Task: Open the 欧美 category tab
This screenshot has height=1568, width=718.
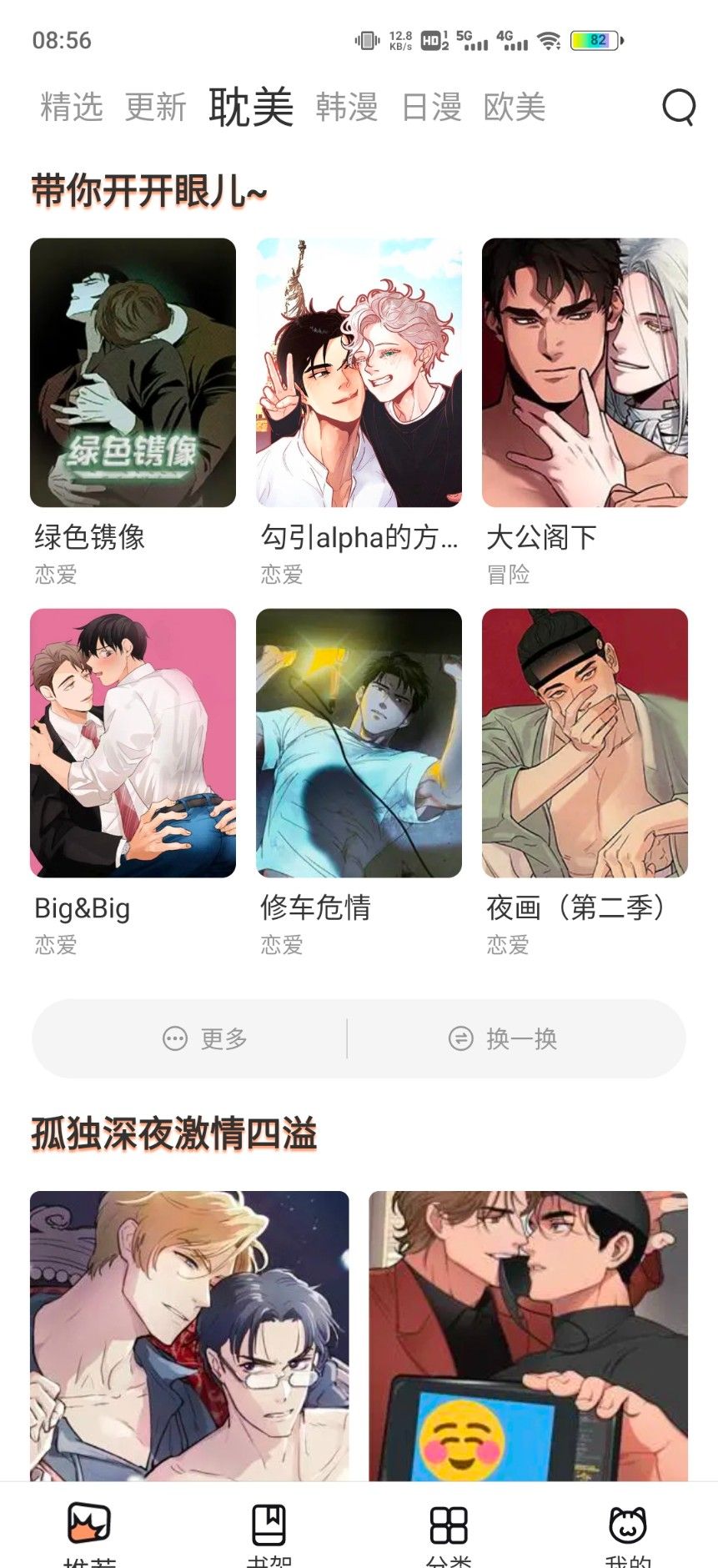Action: (515, 106)
